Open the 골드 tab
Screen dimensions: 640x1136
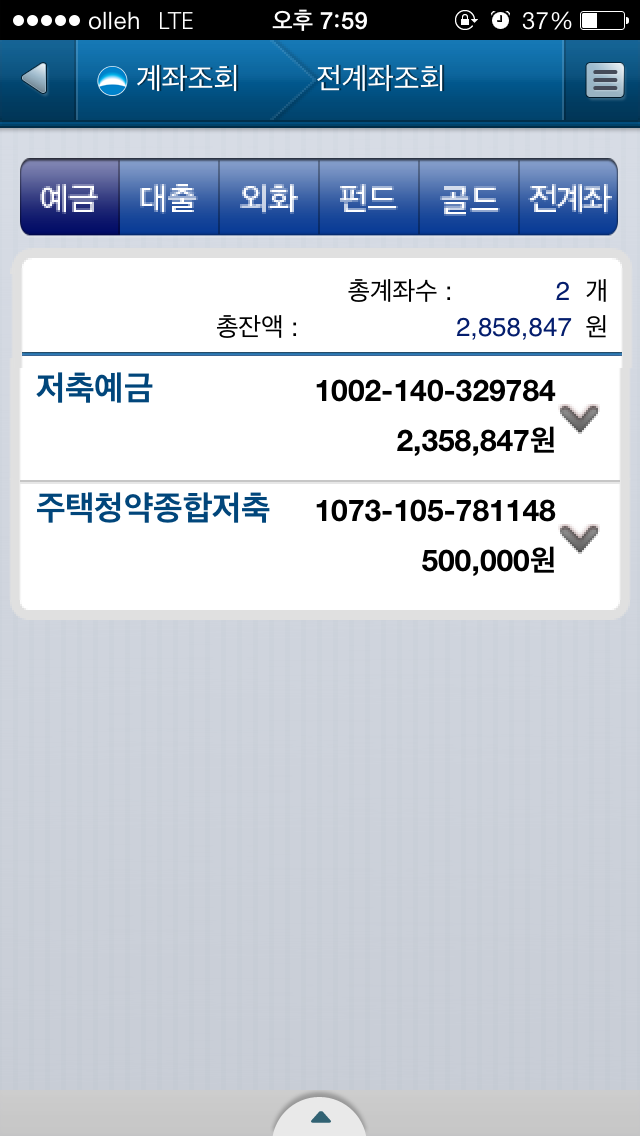[469, 198]
